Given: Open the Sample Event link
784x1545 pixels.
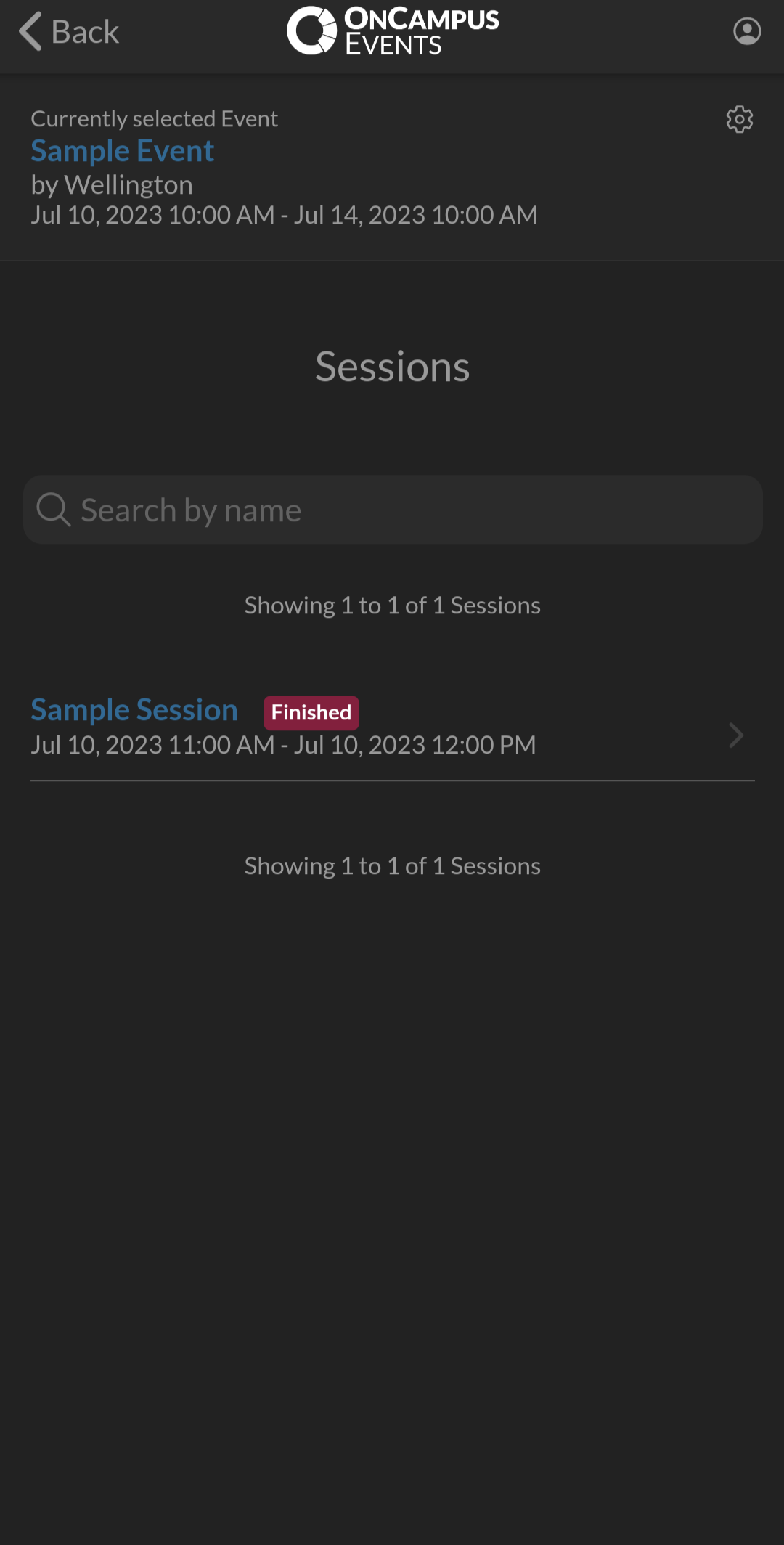Looking at the screenshot, I should click(x=122, y=151).
